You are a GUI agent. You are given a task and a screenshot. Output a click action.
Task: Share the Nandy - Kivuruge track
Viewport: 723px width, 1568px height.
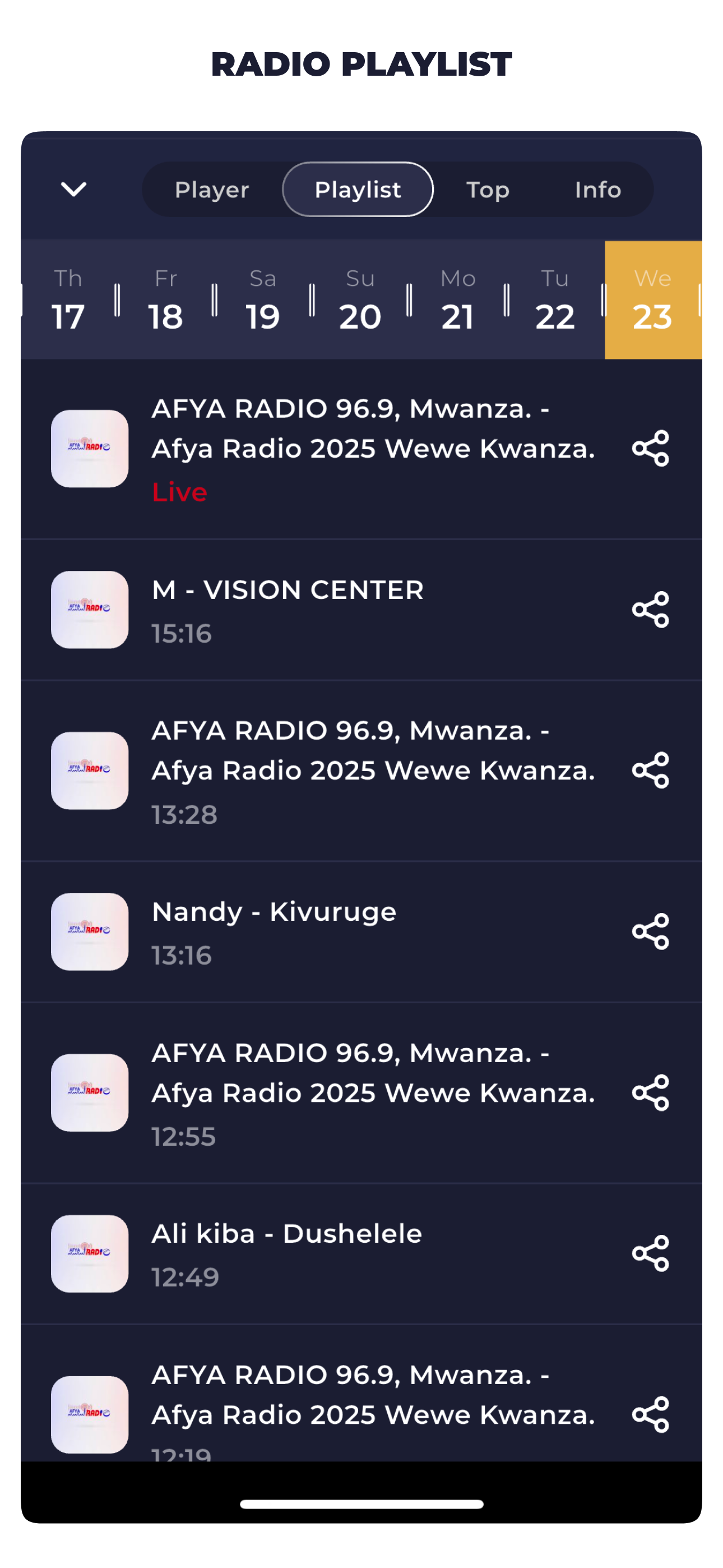651,931
